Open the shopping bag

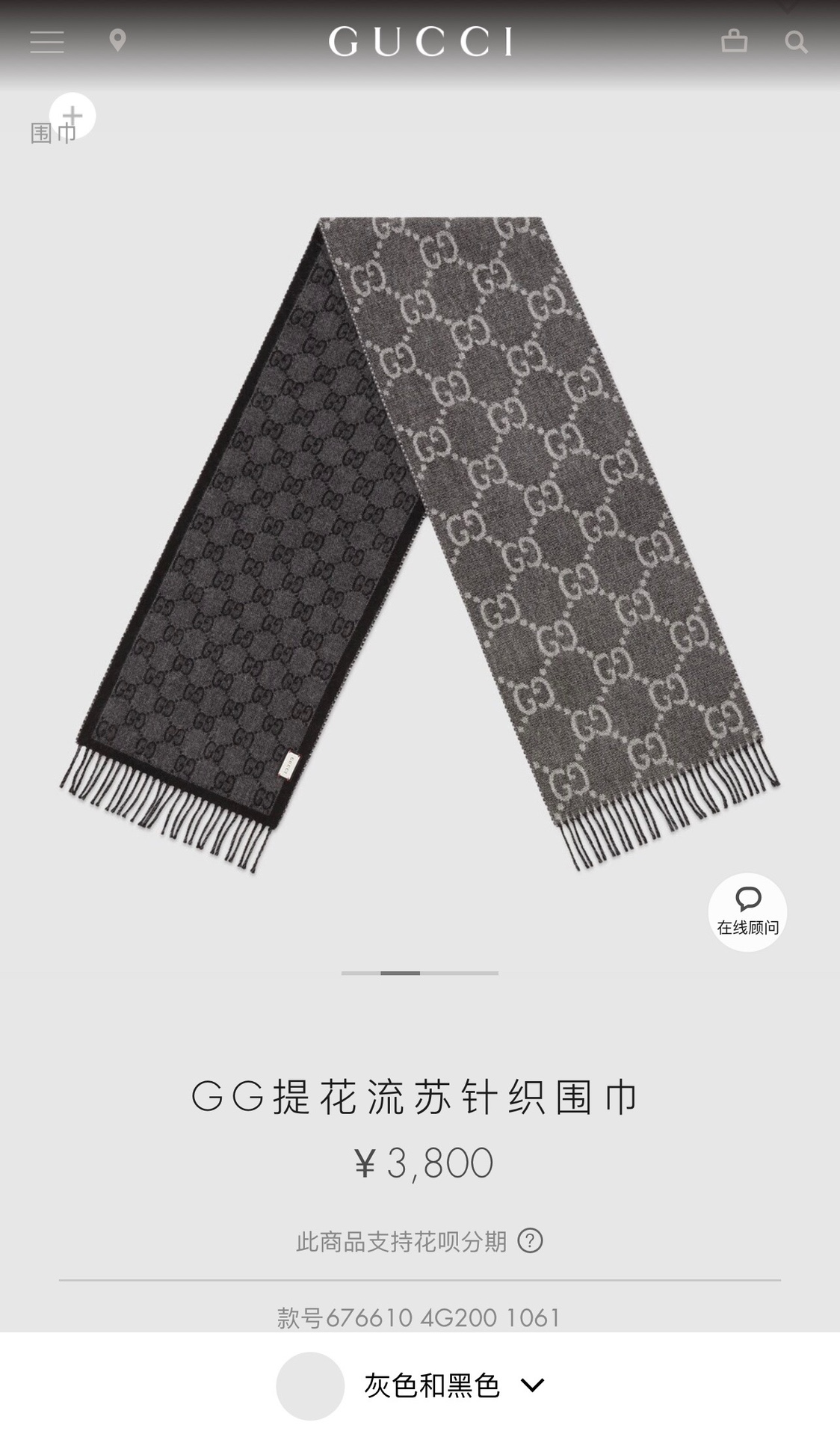[x=734, y=40]
